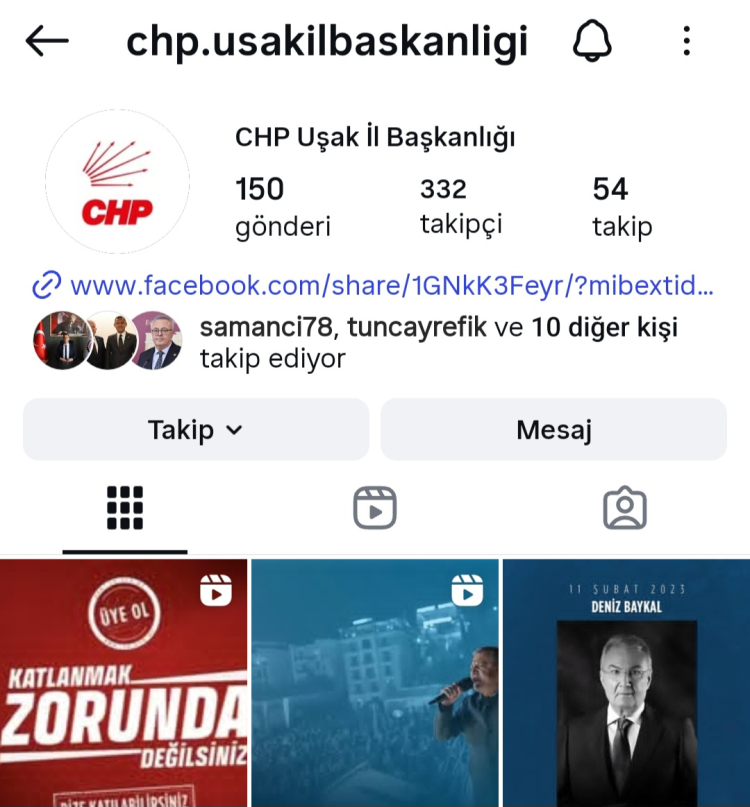Go back using the arrow icon
750x807 pixels.
click(47, 41)
